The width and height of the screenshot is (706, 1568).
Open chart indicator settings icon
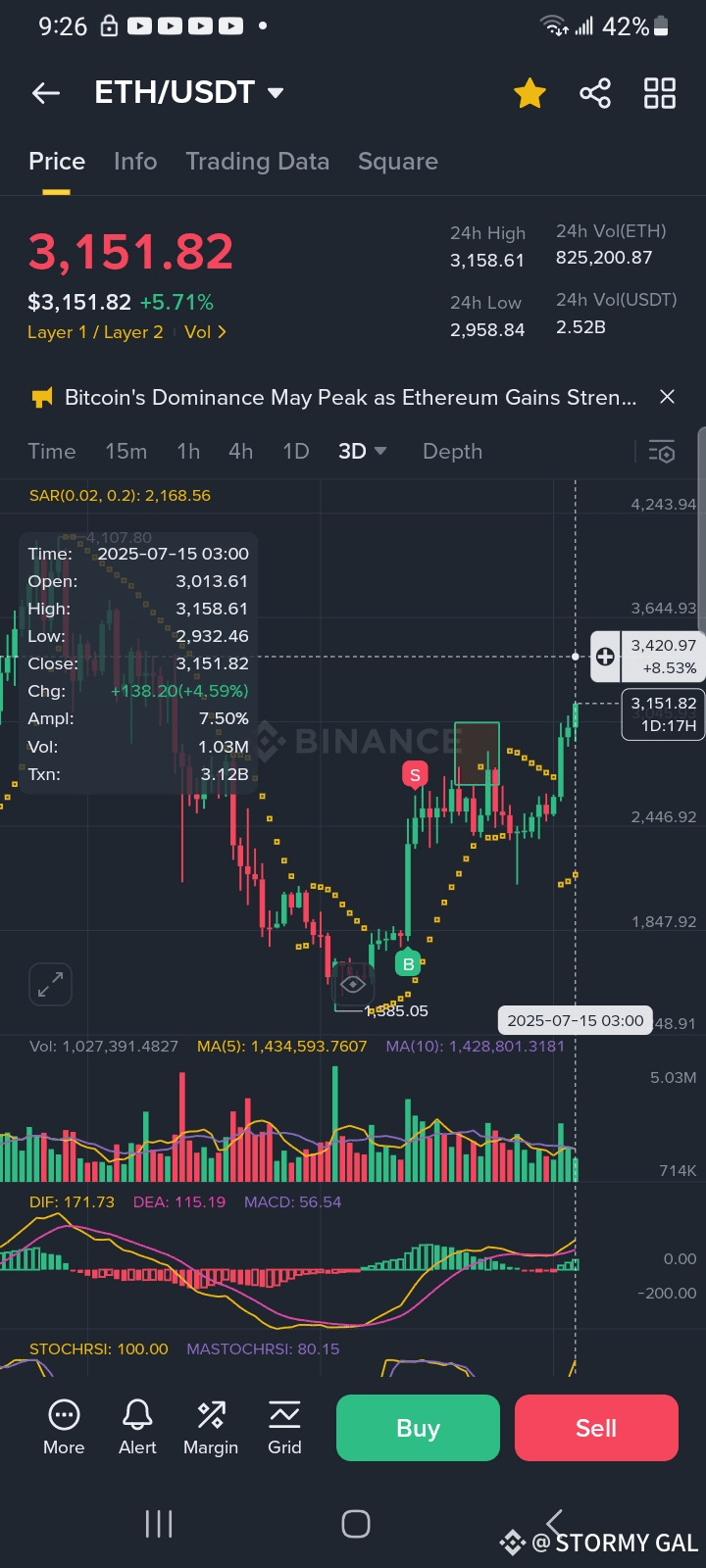coord(662,451)
